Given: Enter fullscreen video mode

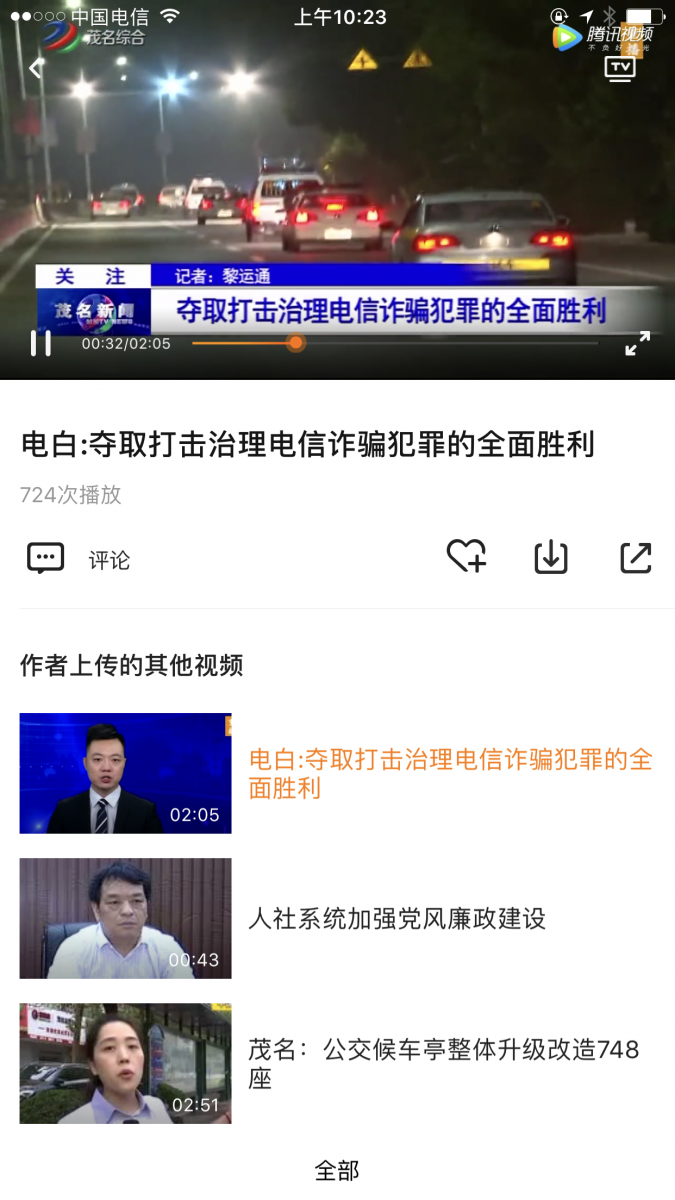Looking at the screenshot, I should 637,343.
